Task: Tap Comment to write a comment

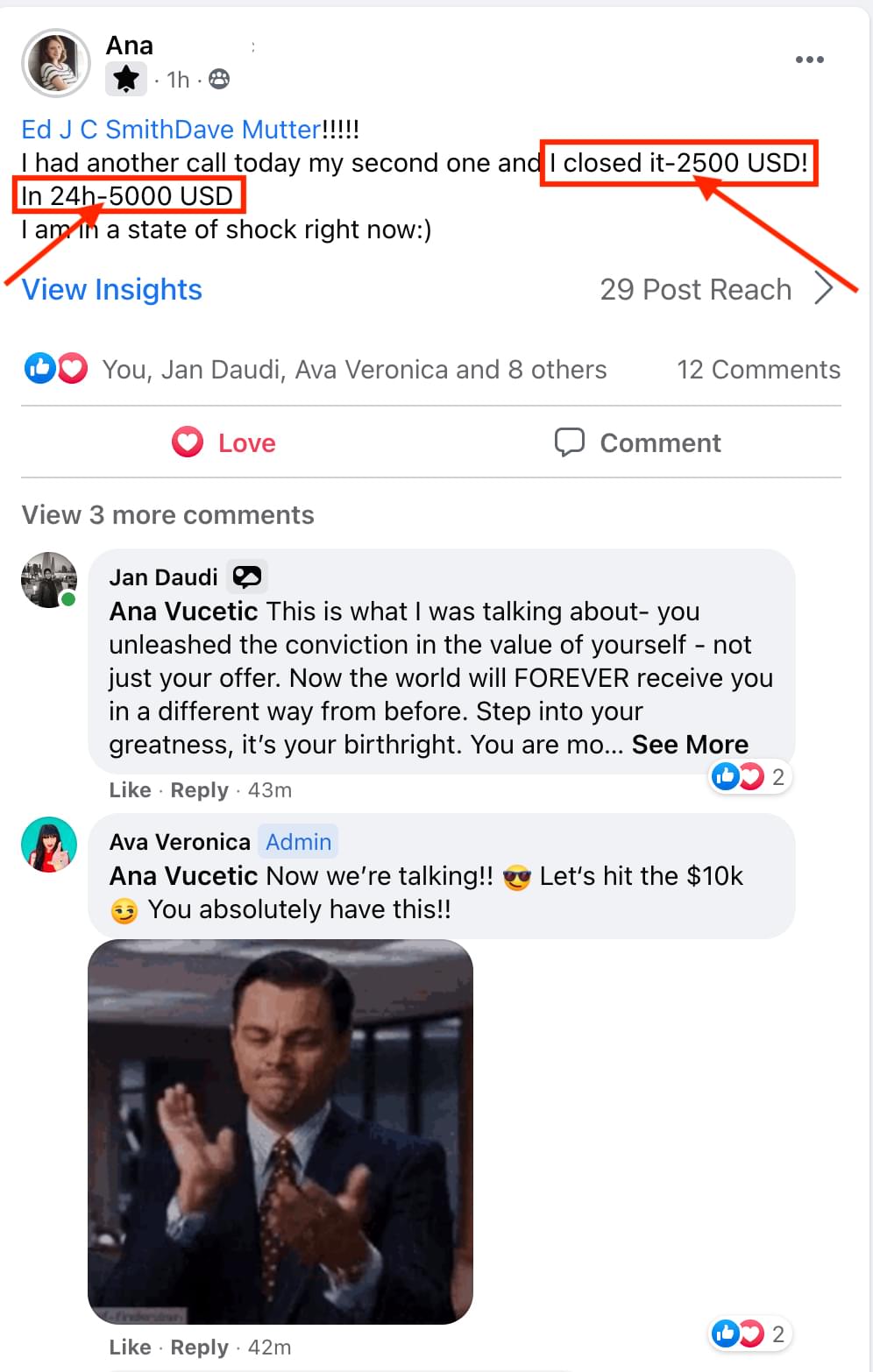Action: point(637,442)
